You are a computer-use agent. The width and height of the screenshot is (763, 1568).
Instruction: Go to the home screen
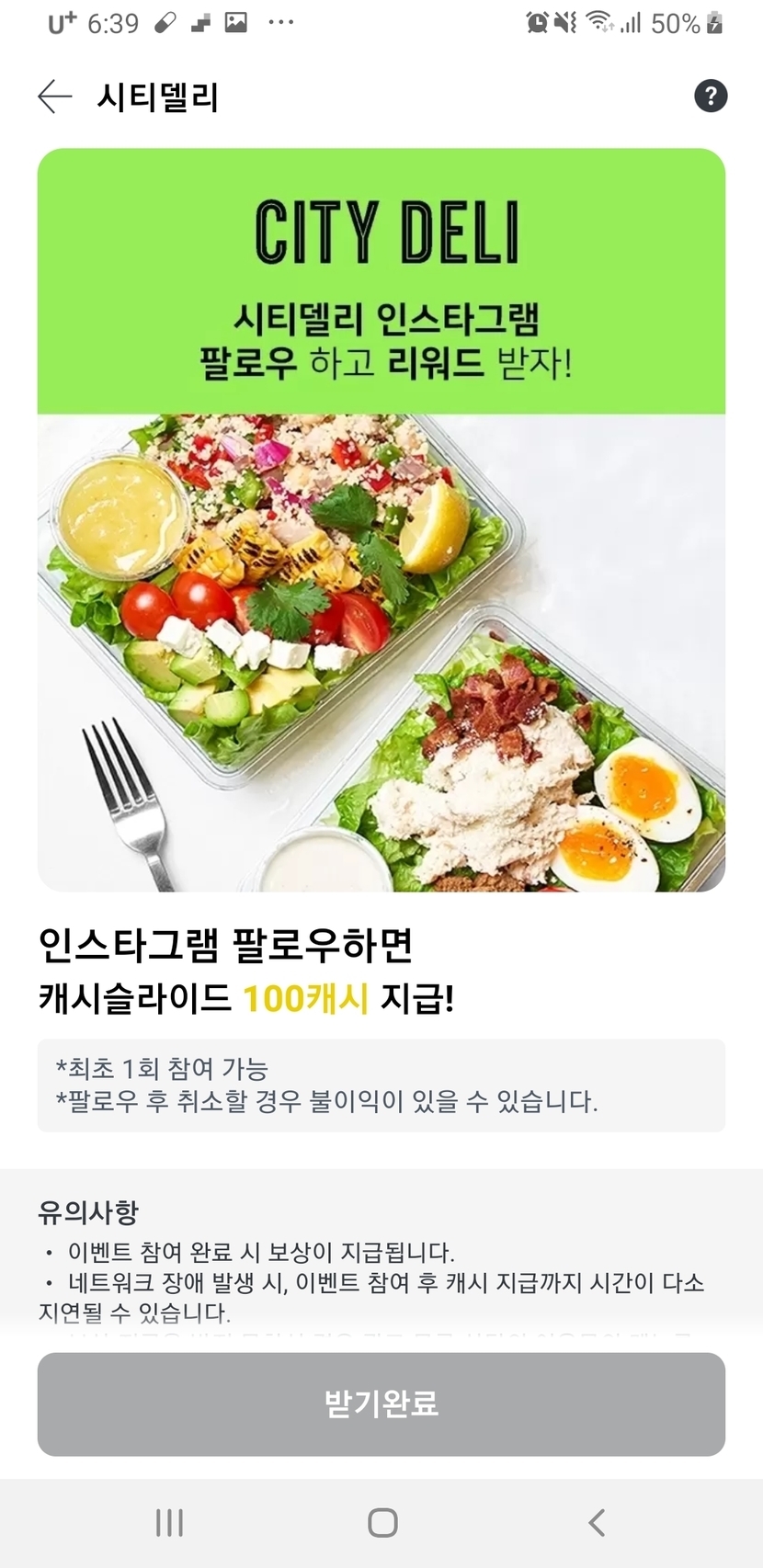pos(382,1522)
